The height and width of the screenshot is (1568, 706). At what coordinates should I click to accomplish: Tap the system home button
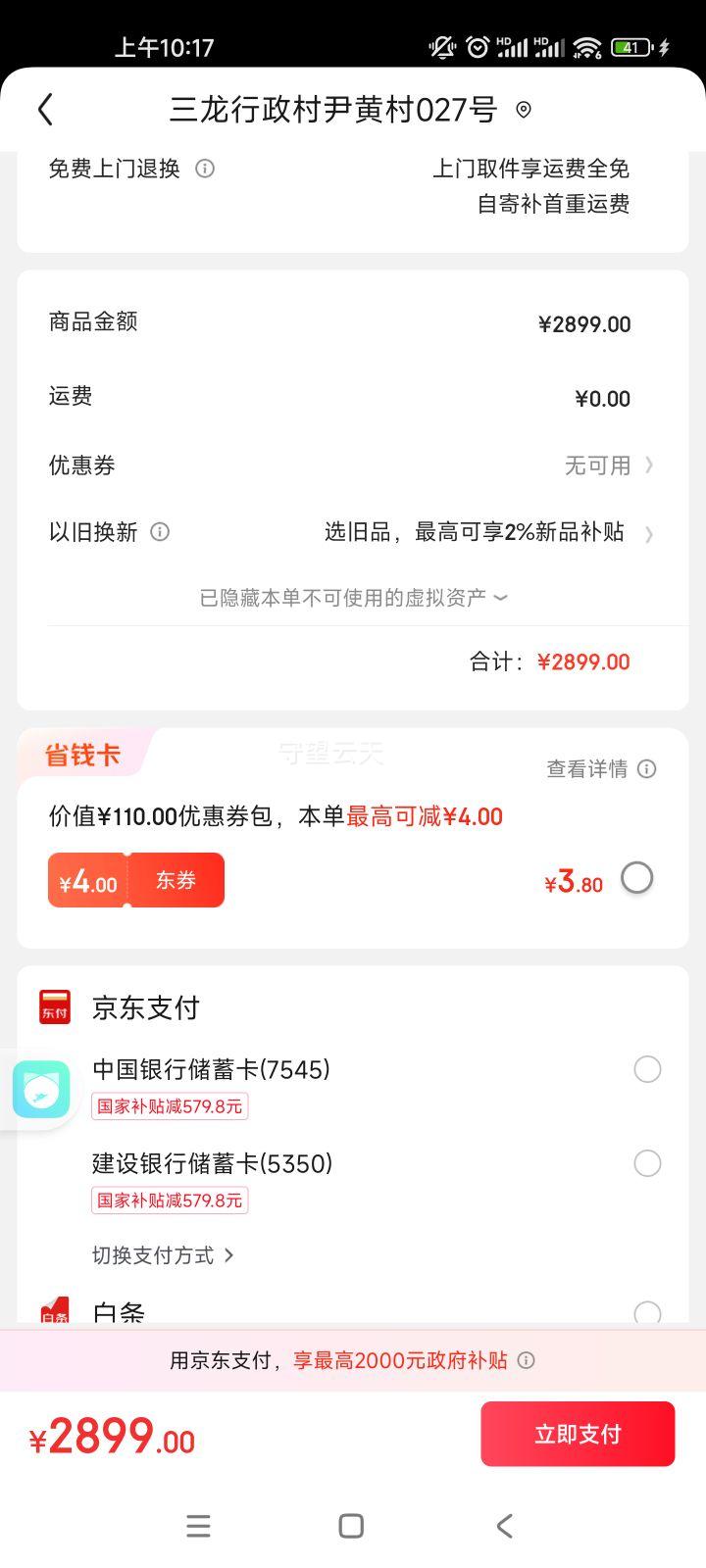351,1526
